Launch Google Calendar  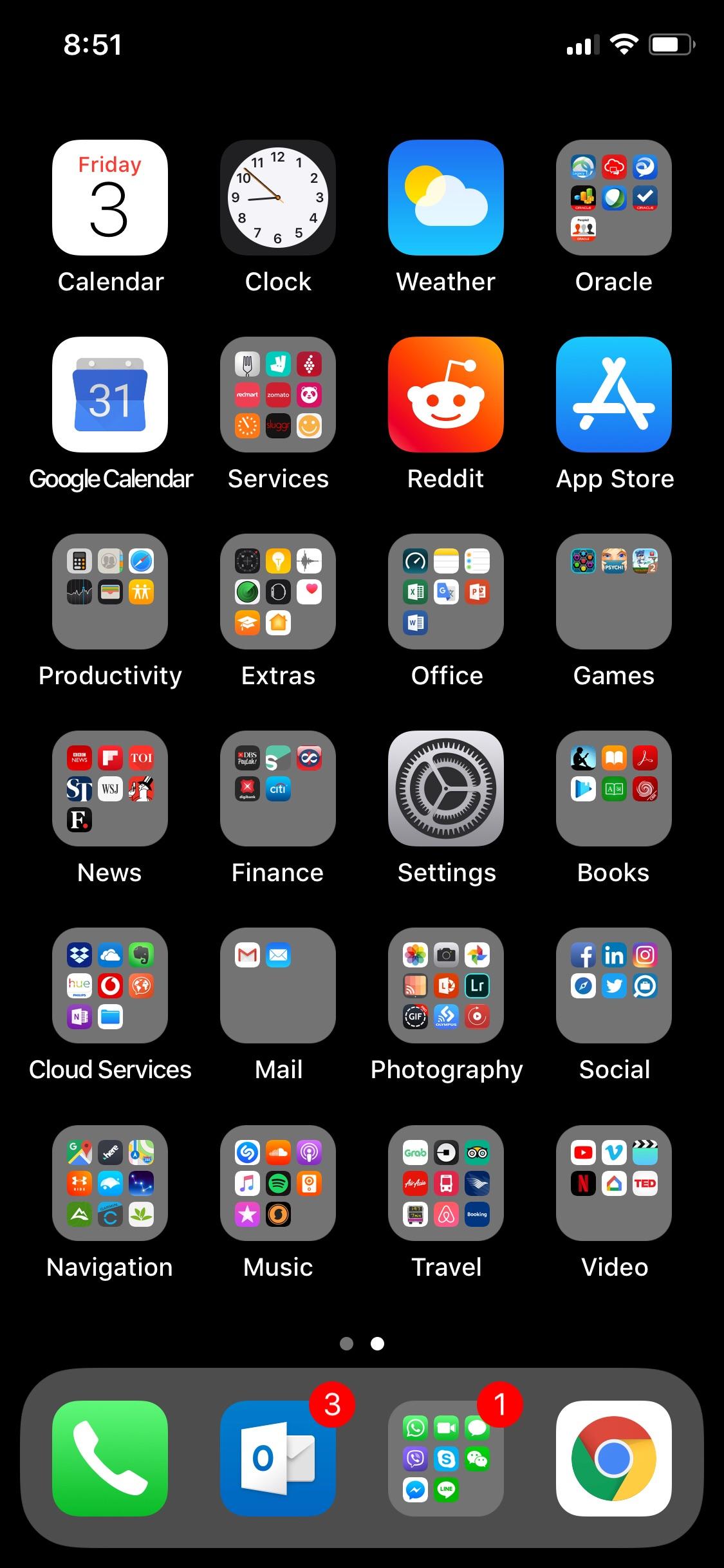coord(109,395)
